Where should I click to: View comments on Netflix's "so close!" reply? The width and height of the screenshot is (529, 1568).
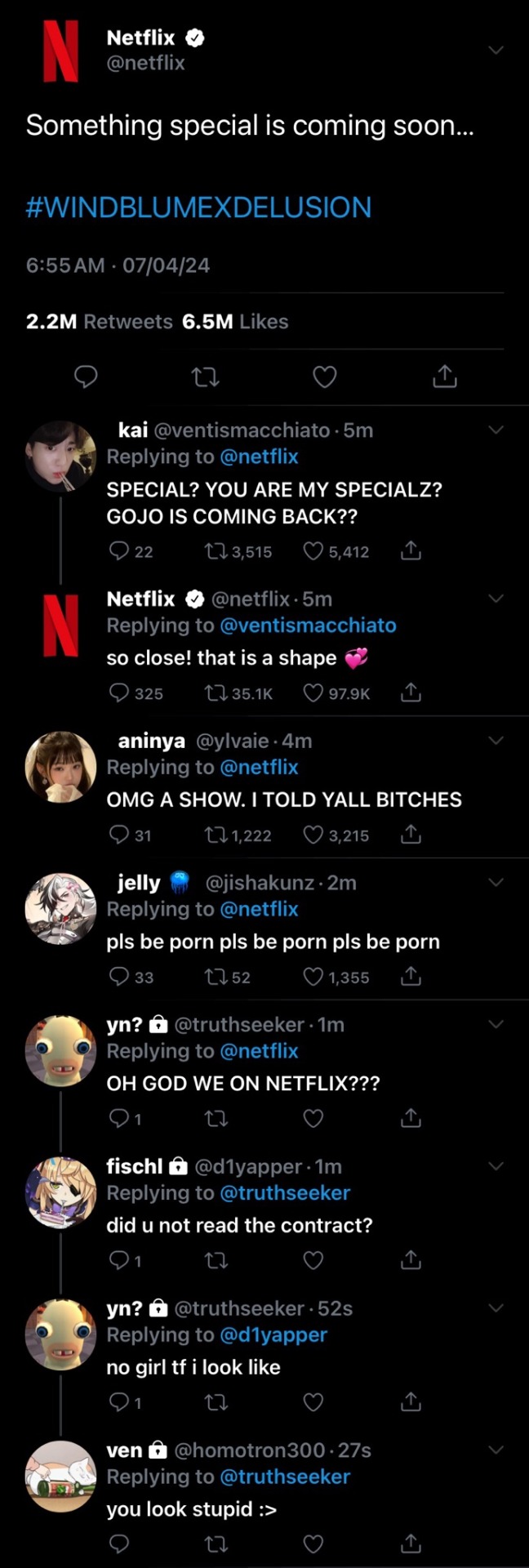pyautogui.click(x=119, y=693)
